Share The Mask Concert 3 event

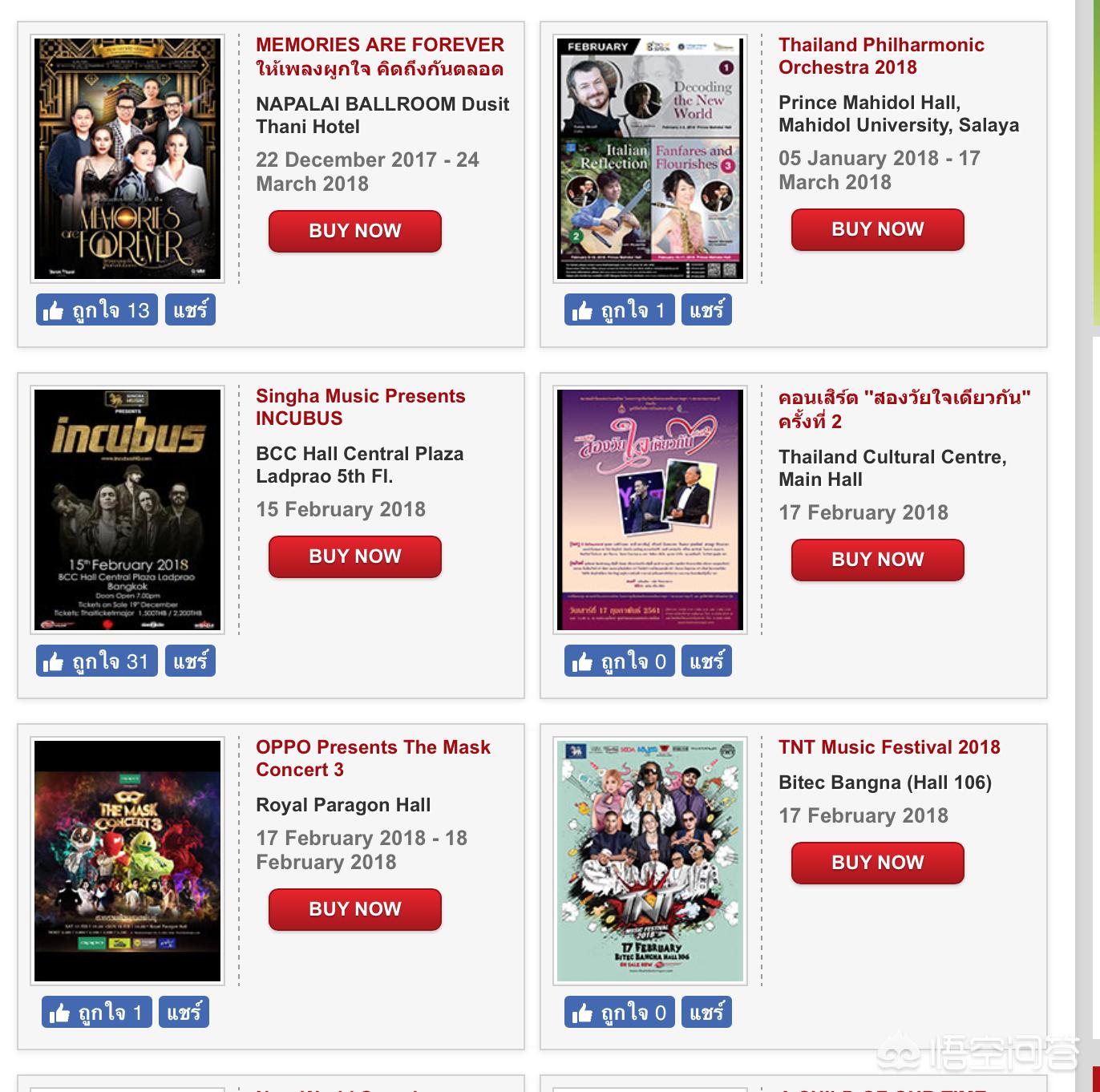pyautogui.click(x=184, y=1013)
